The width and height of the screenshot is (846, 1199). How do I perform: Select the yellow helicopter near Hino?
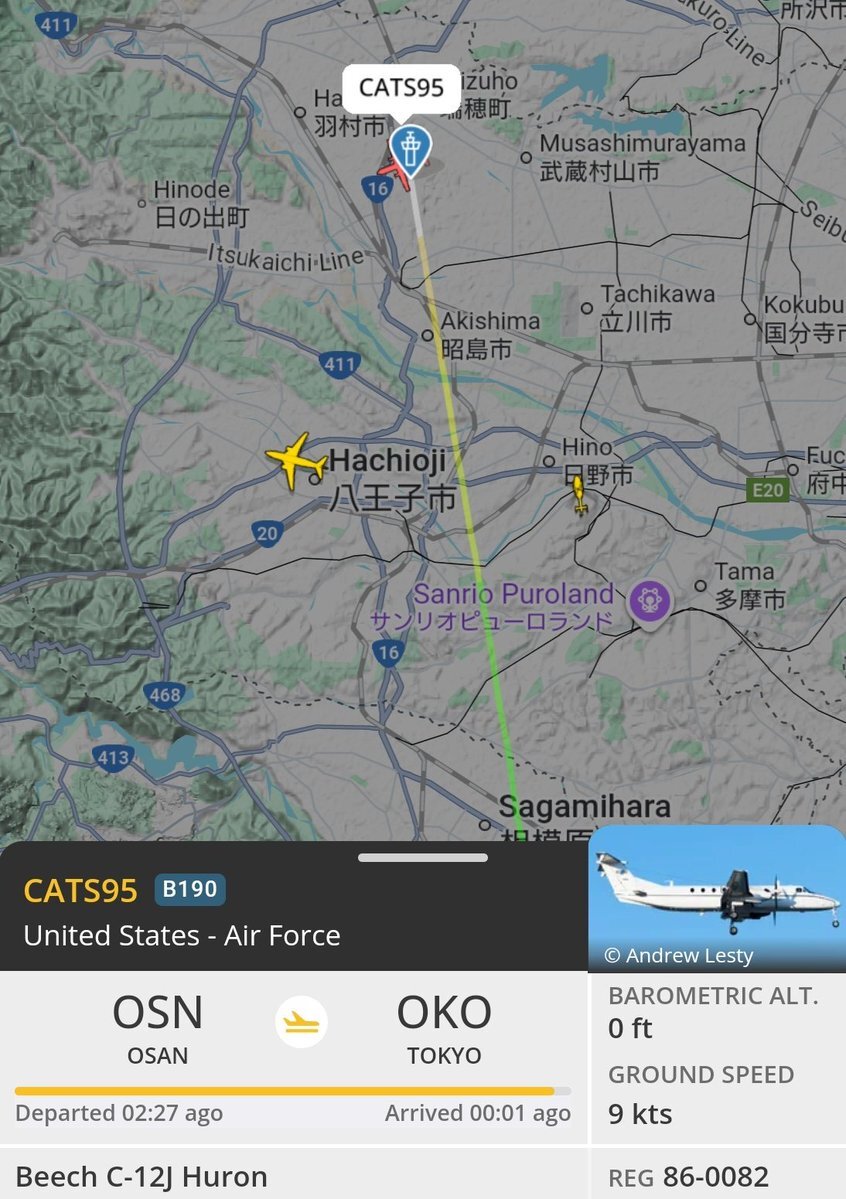pos(579,495)
